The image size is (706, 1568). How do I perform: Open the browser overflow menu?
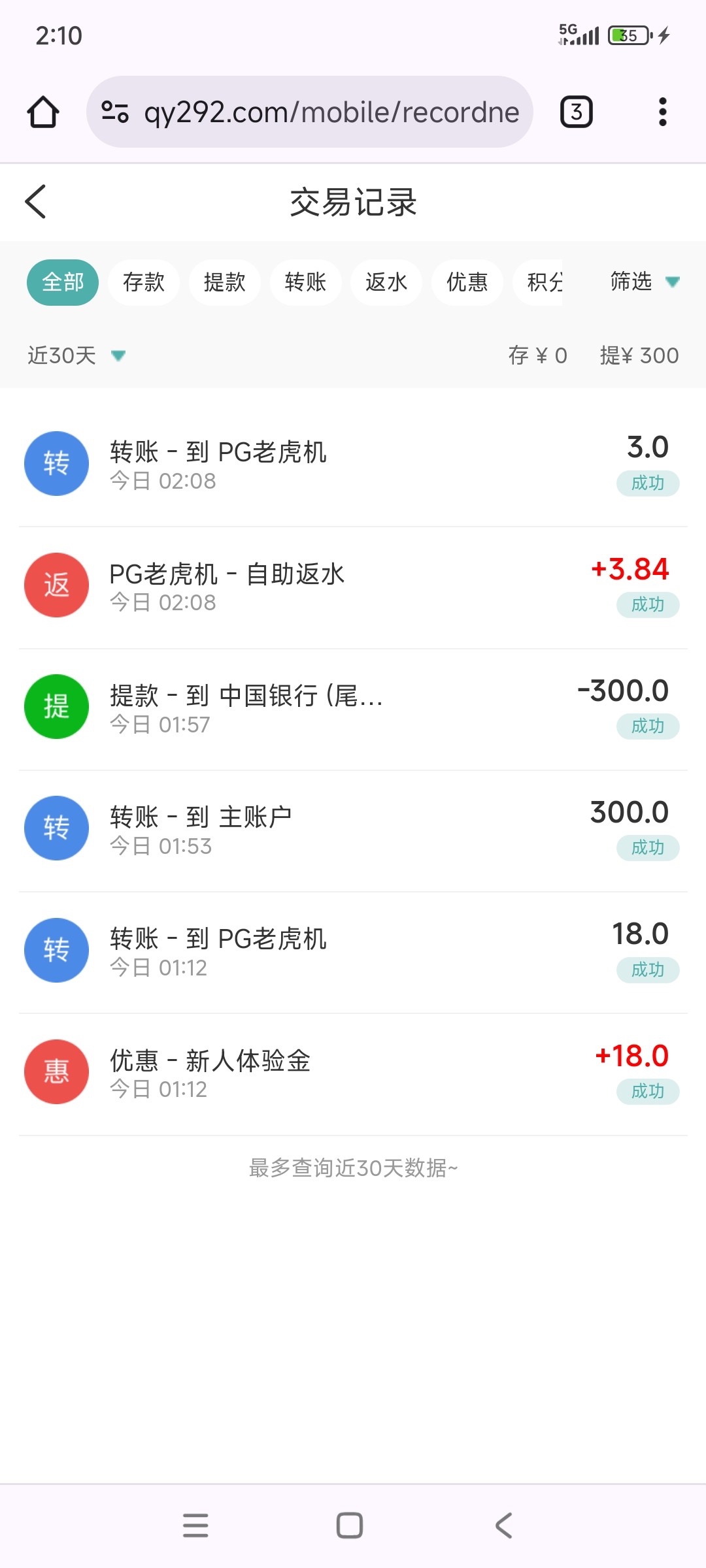click(x=662, y=112)
